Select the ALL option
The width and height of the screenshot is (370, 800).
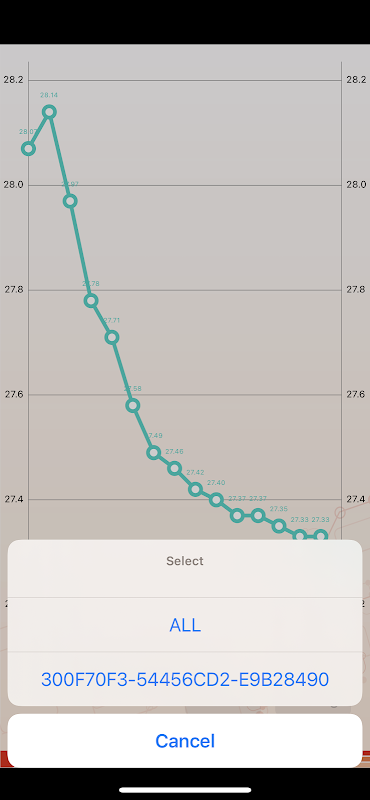pyautogui.click(x=185, y=624)
